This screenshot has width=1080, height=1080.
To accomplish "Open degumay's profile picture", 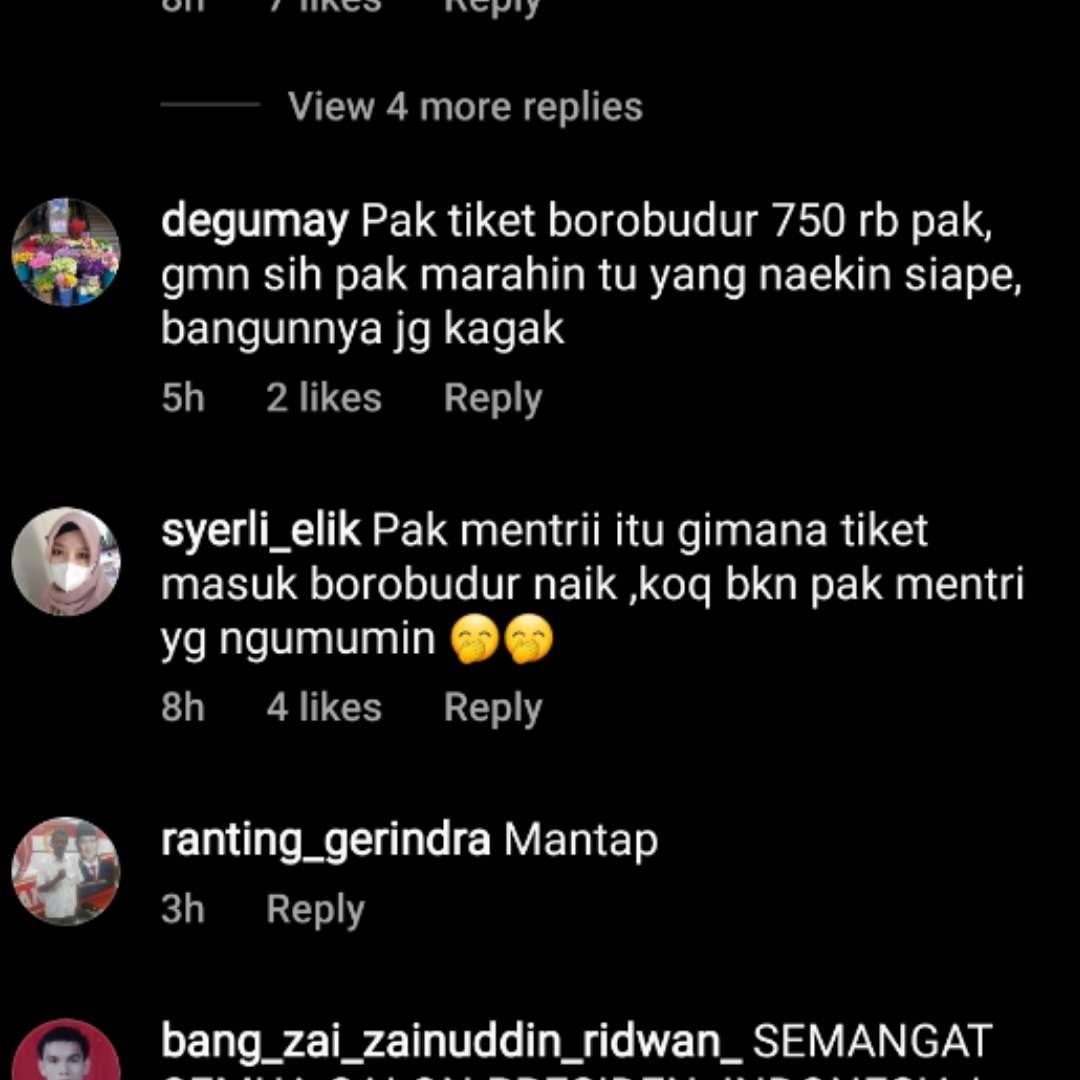I will pos(66,252).
